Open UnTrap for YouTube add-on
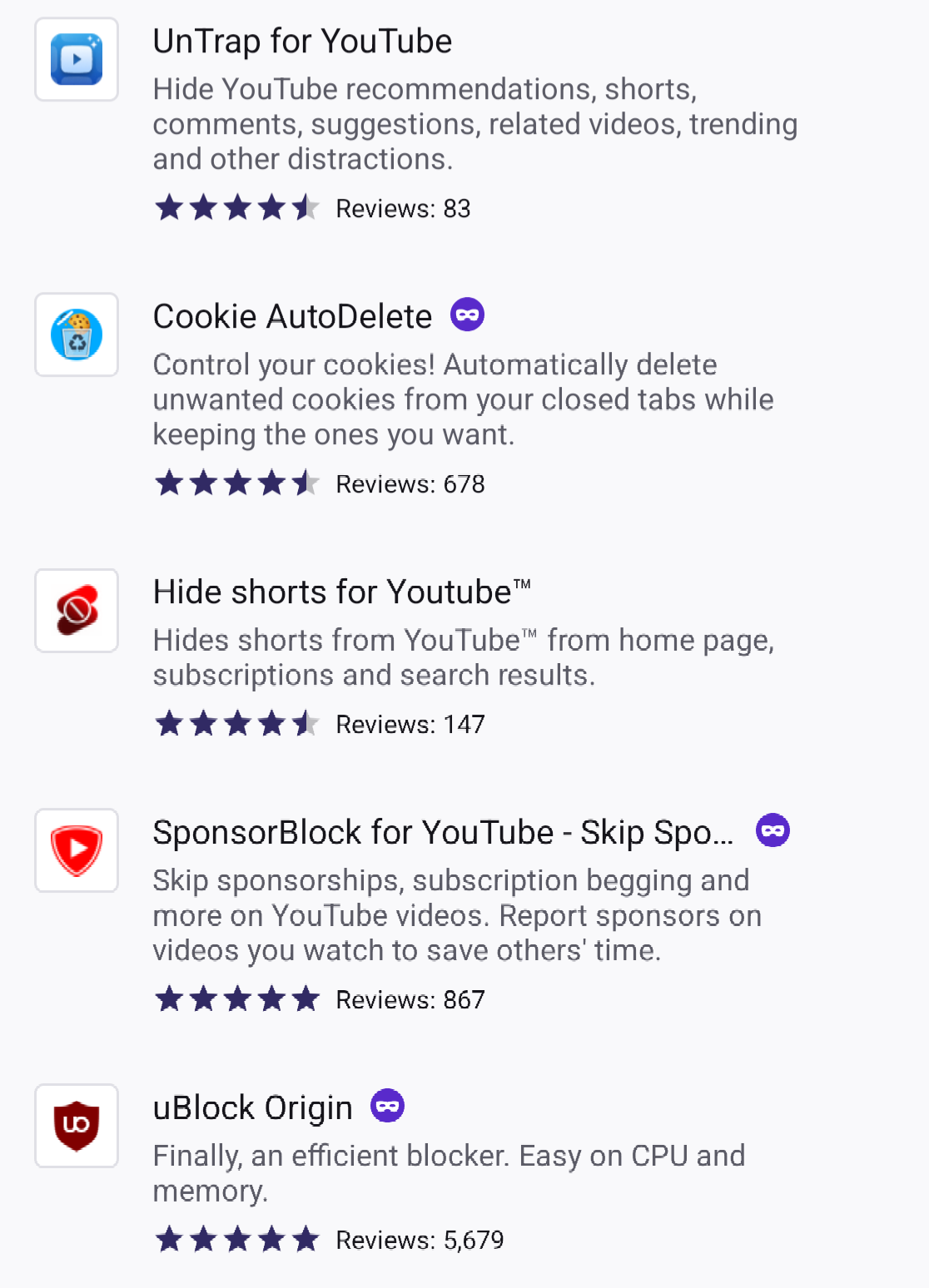929x1288 pixels. [302, 42]
